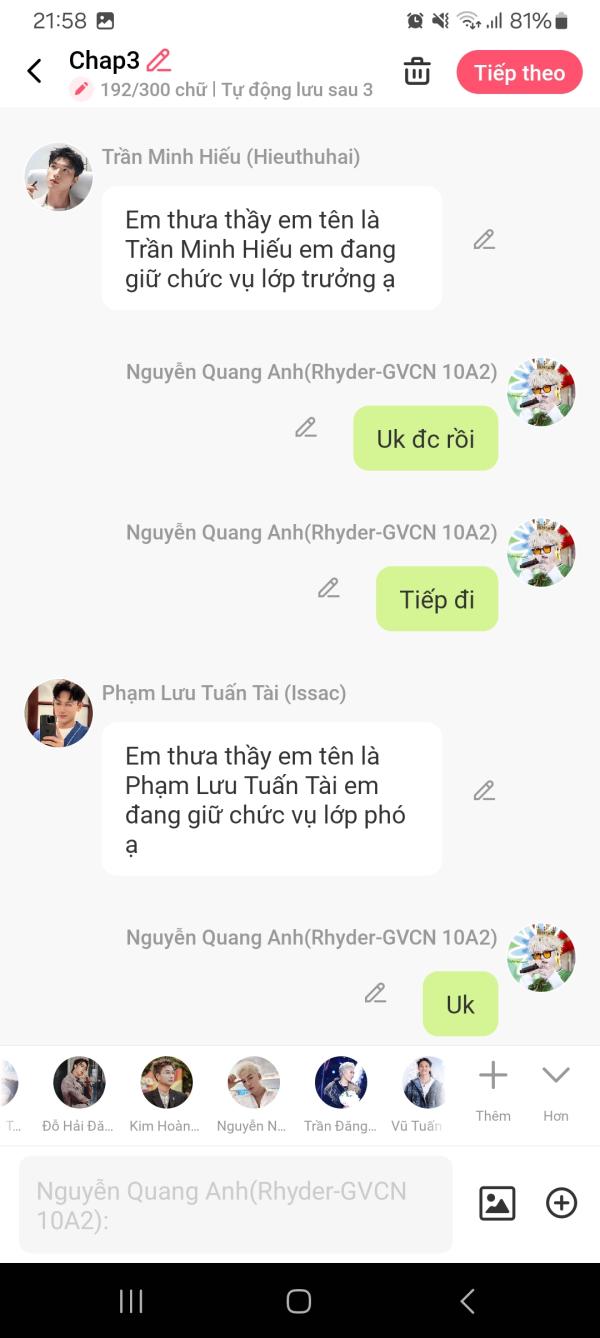Choose Trần Đăng... character avatar

click(x=341, y=1083)
